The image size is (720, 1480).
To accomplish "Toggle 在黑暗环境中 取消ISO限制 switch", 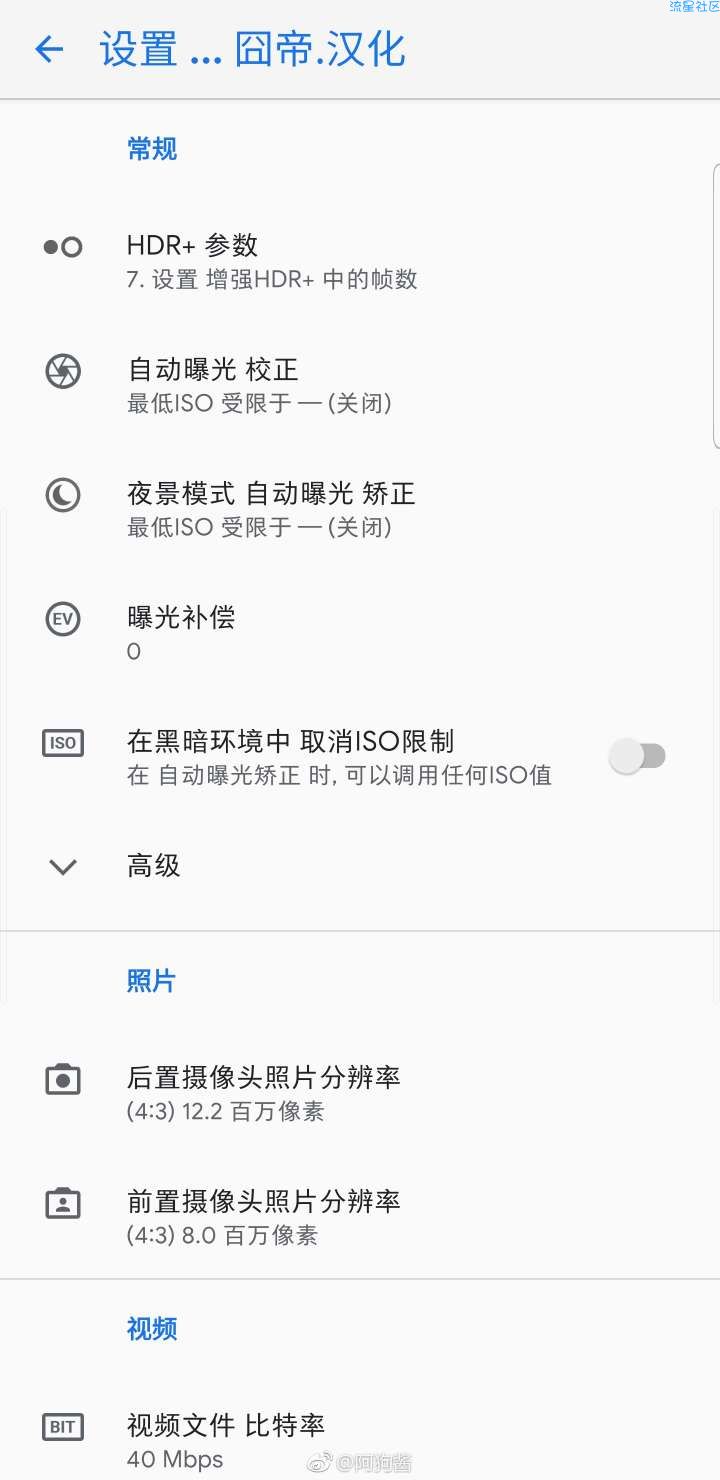I will point(638,756).
